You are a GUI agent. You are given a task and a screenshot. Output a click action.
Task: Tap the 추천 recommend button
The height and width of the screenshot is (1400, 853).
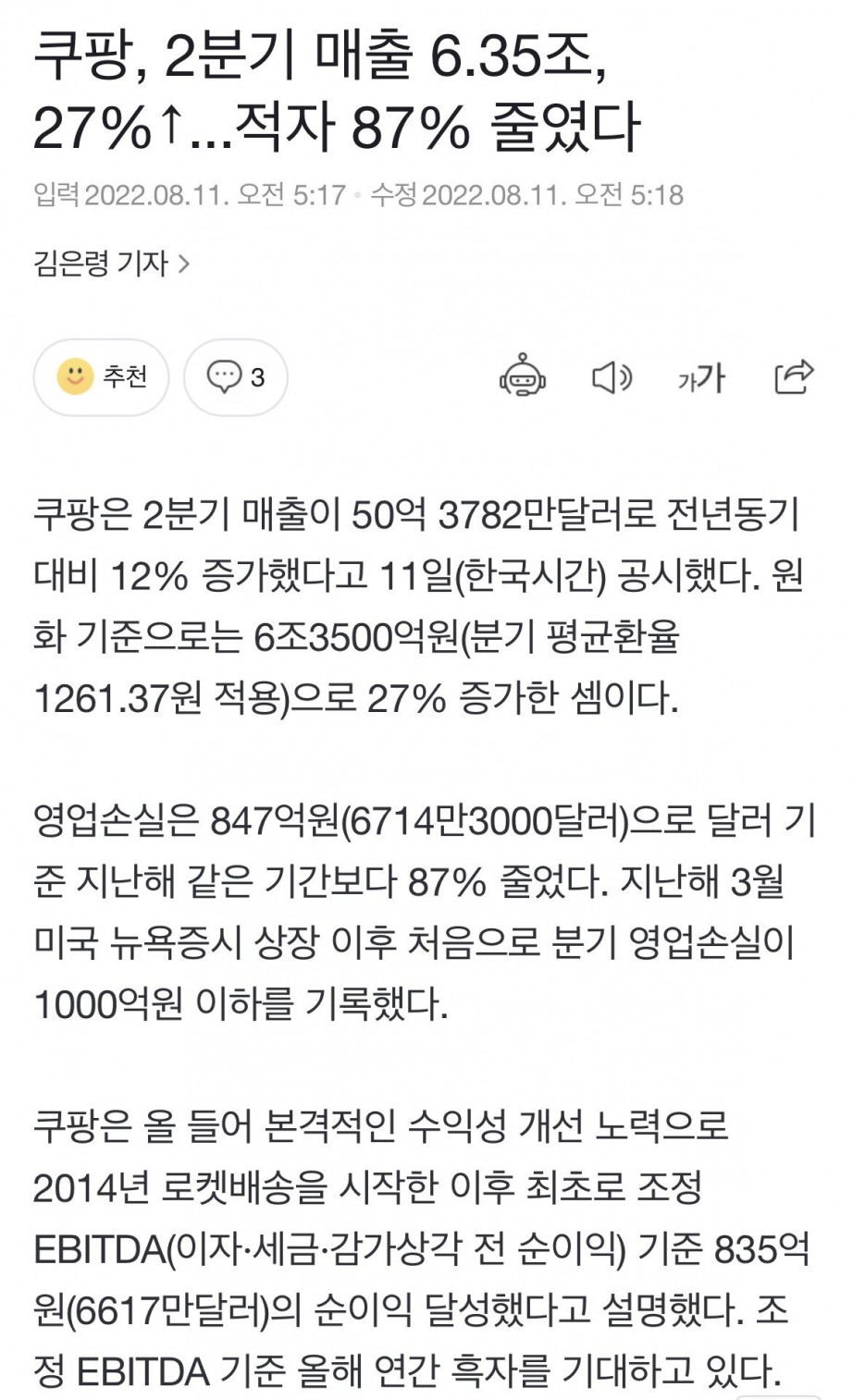point(102,377)
